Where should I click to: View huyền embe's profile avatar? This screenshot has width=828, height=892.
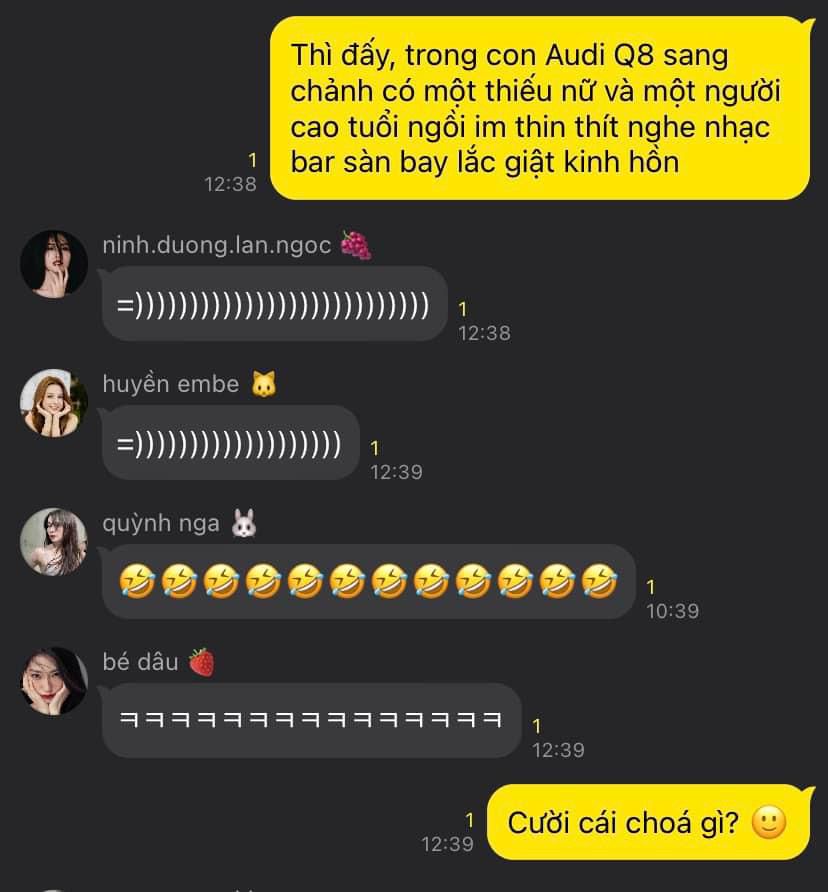click(x=54, y=402)
